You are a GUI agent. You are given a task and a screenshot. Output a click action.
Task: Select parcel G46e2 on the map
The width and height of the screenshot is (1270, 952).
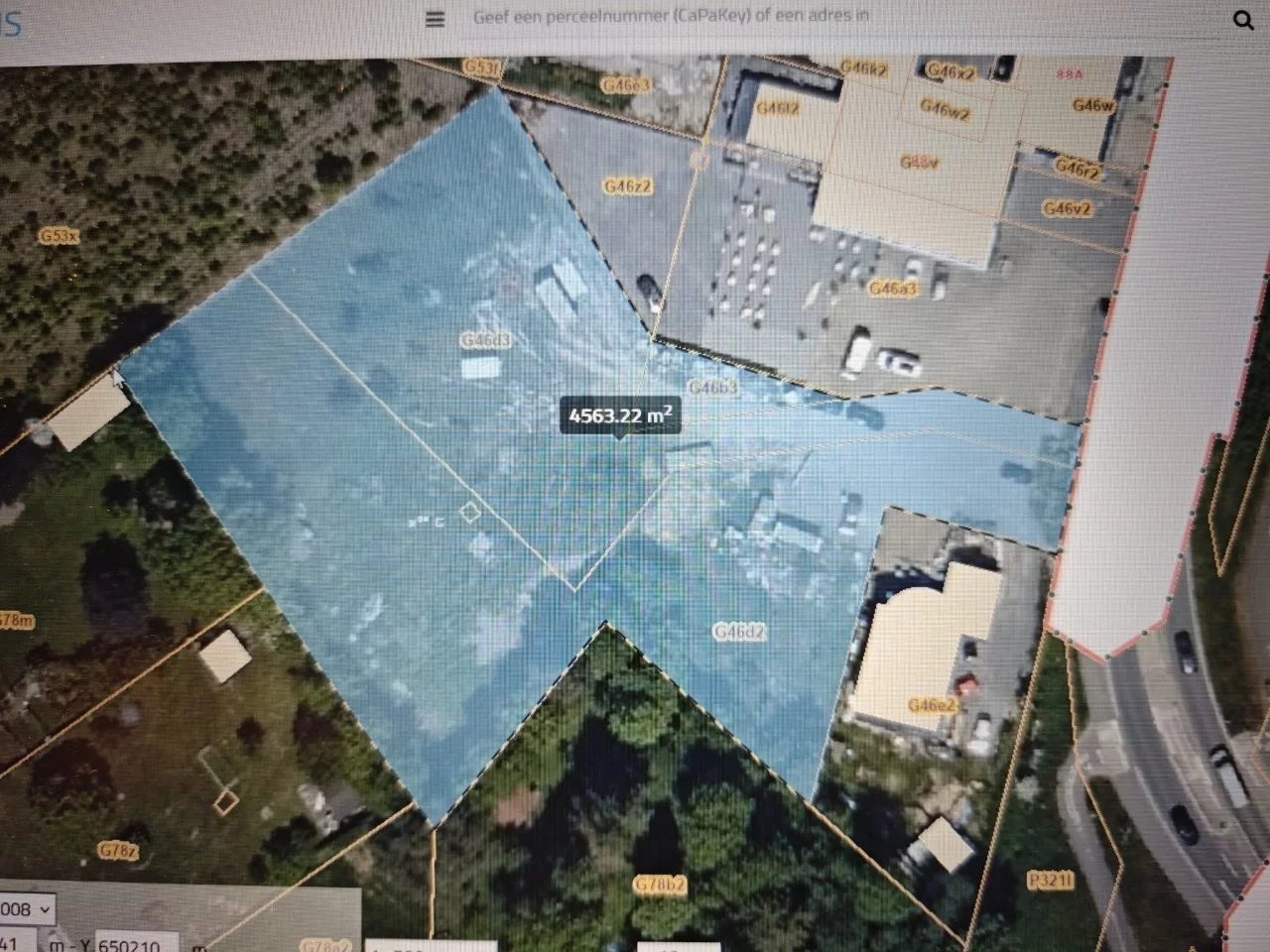click(932, 705)
